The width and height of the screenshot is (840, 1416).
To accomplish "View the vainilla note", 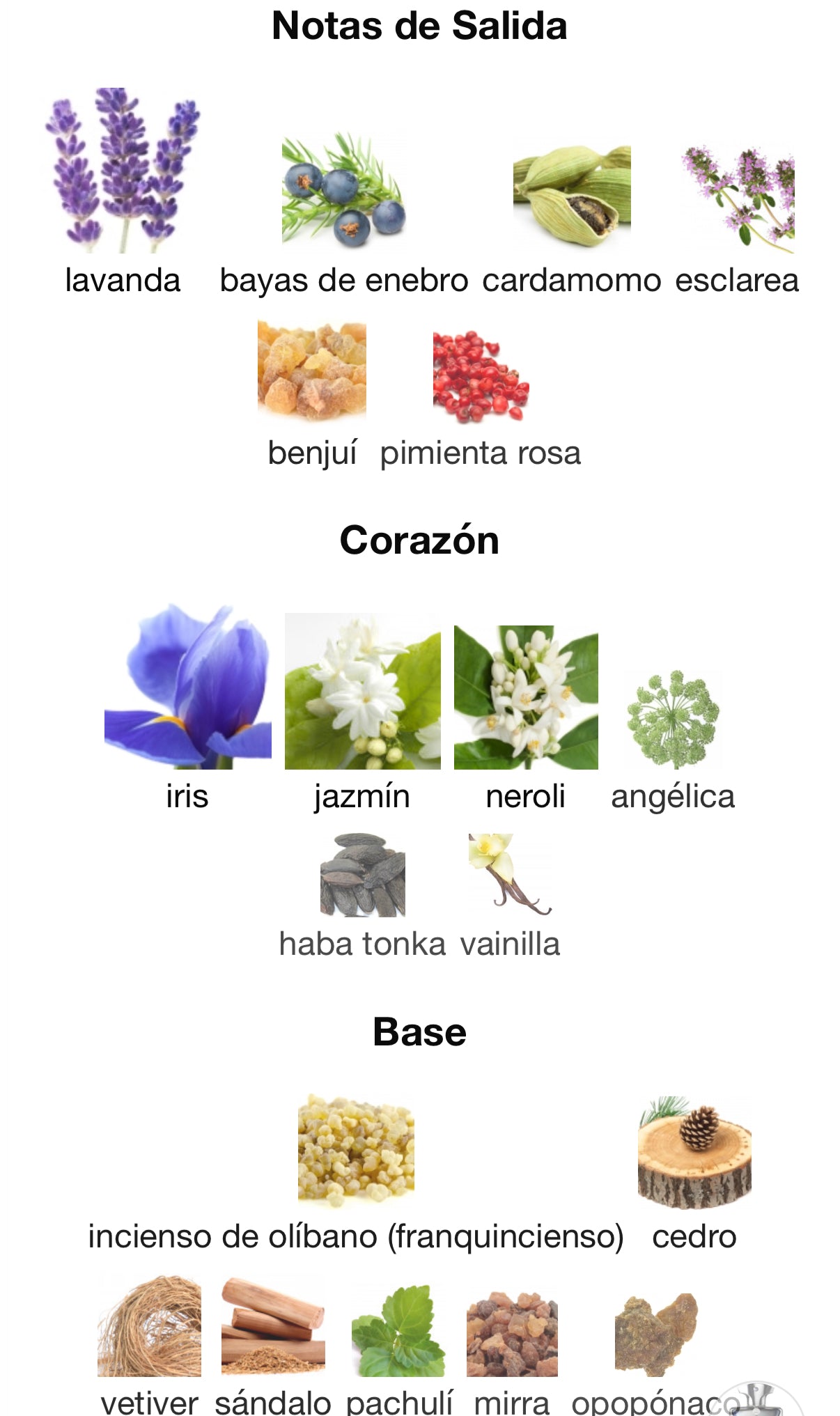I will [510, 875].
